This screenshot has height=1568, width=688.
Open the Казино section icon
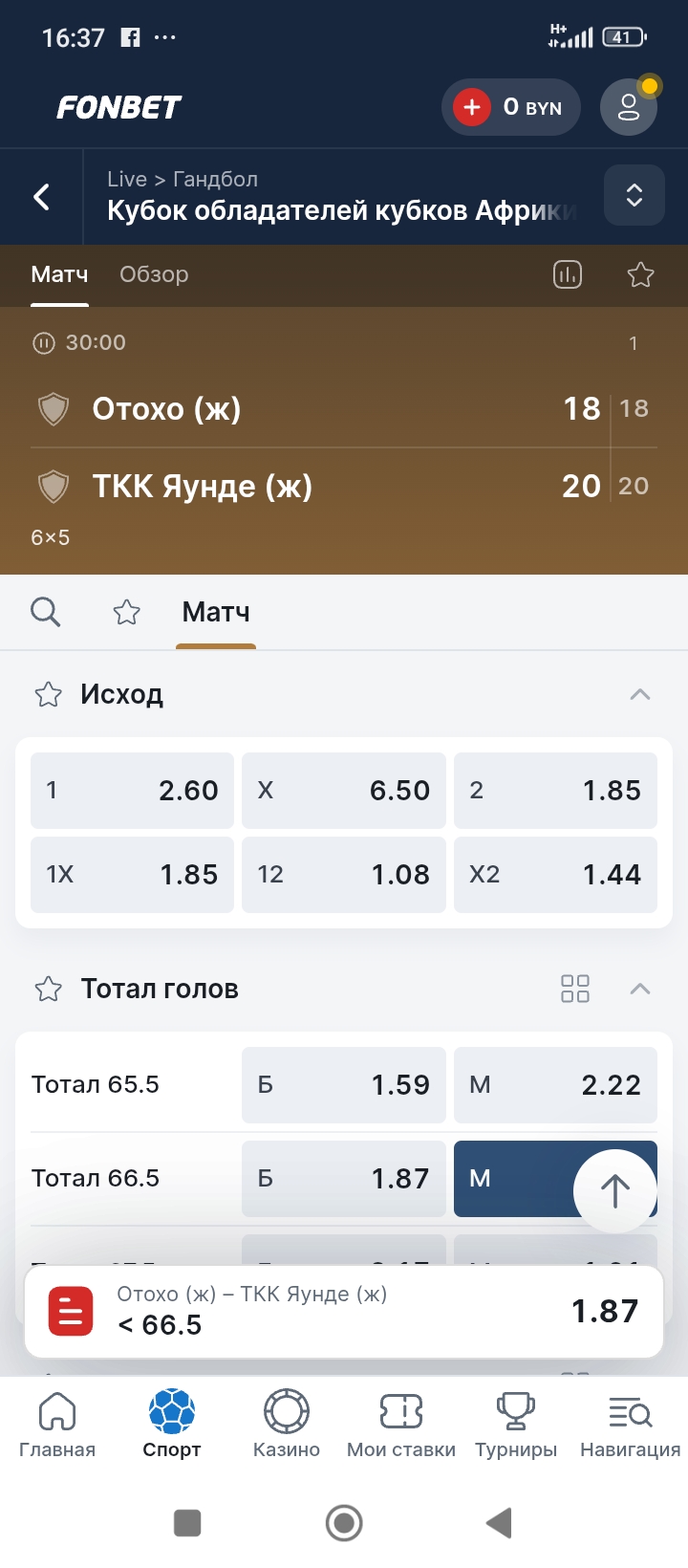click(x=286, y=1410)
